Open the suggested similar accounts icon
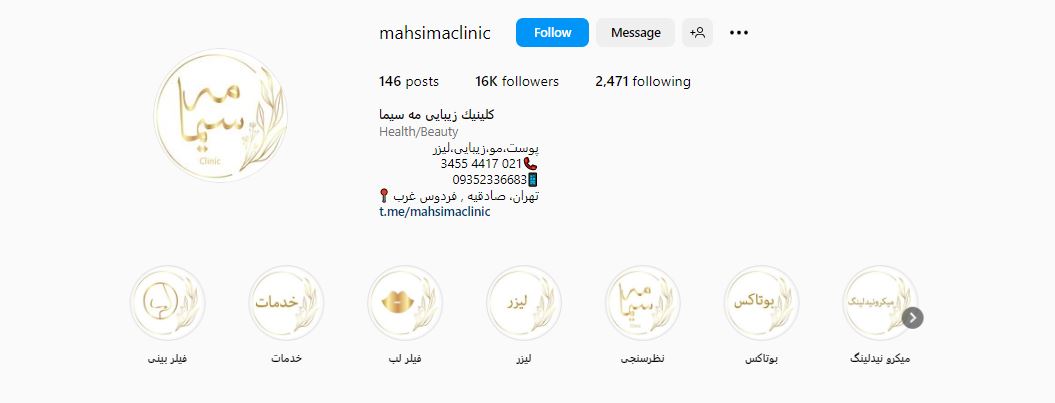The image size is (1055, 403). click(x=697, y=33)
